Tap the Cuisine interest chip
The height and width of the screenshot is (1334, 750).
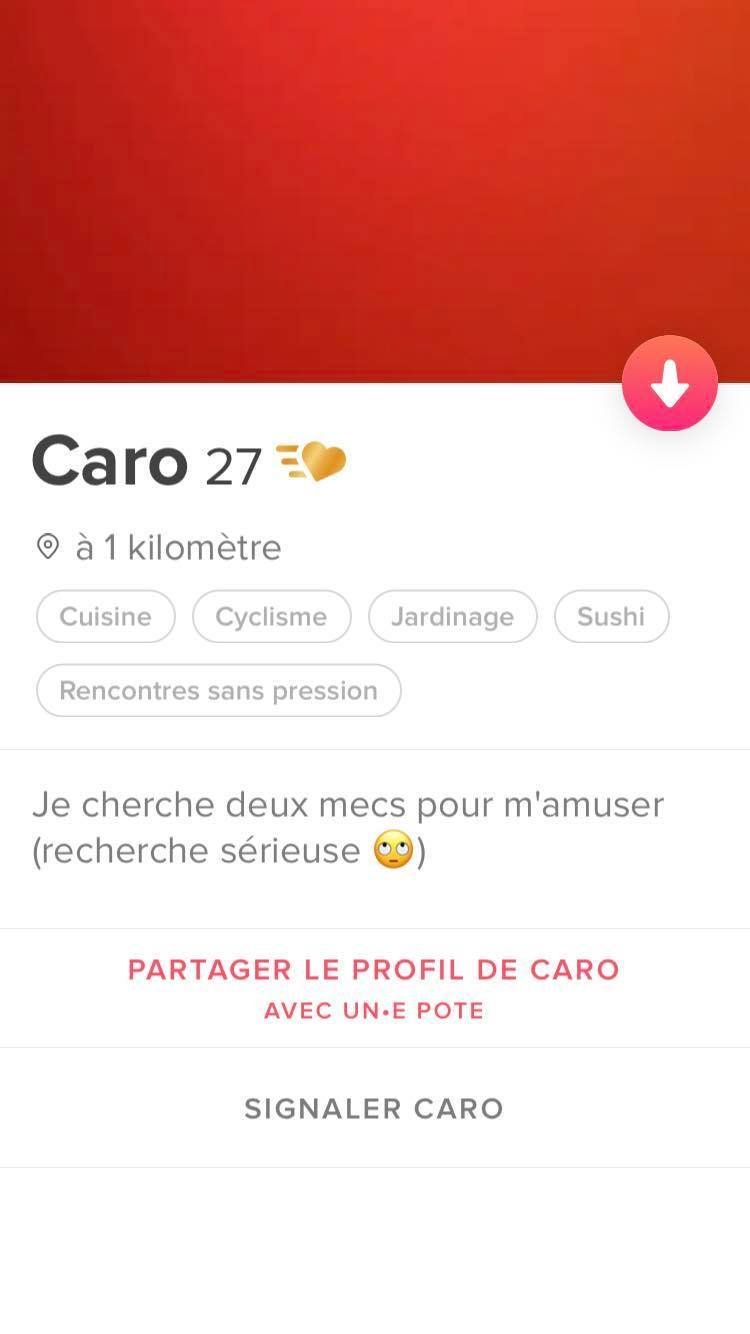pos(106,616)
